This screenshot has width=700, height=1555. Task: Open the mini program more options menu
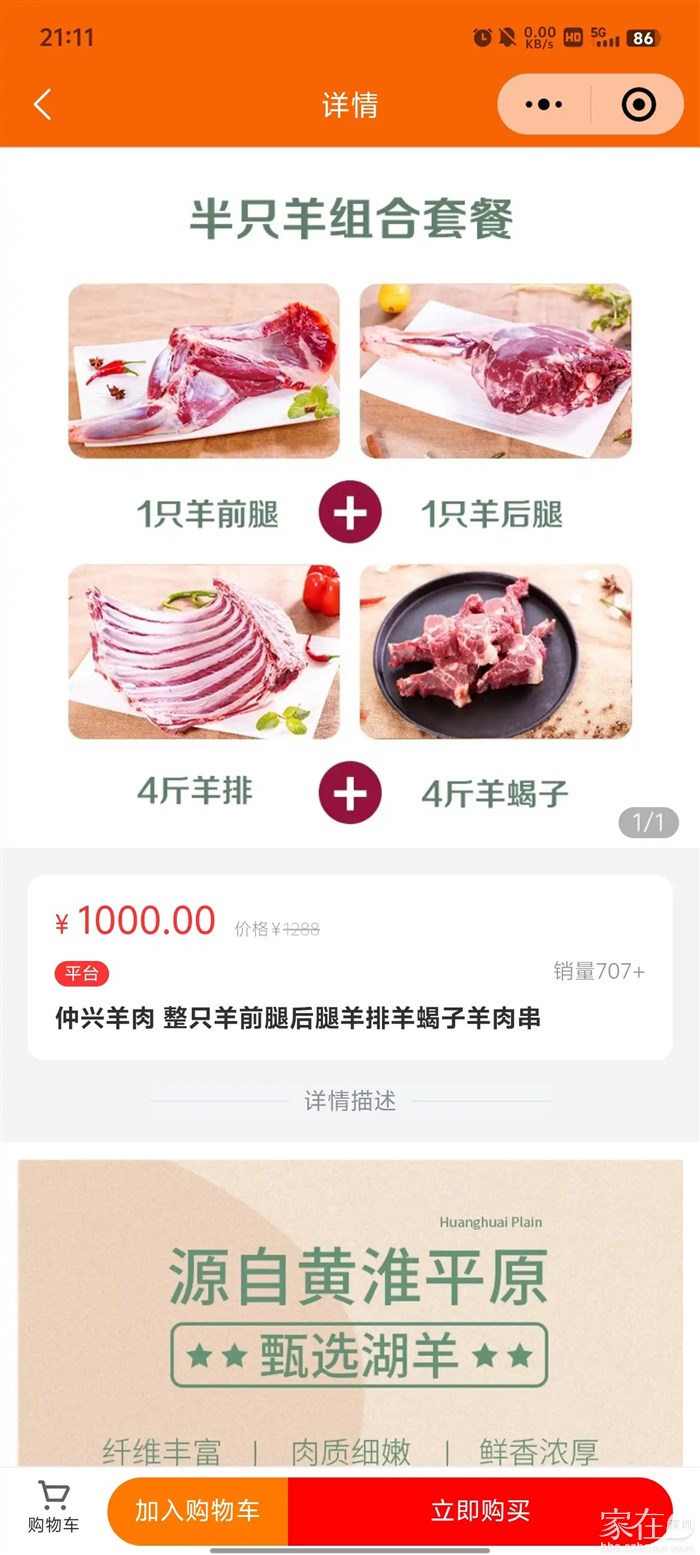pos(543,104)
